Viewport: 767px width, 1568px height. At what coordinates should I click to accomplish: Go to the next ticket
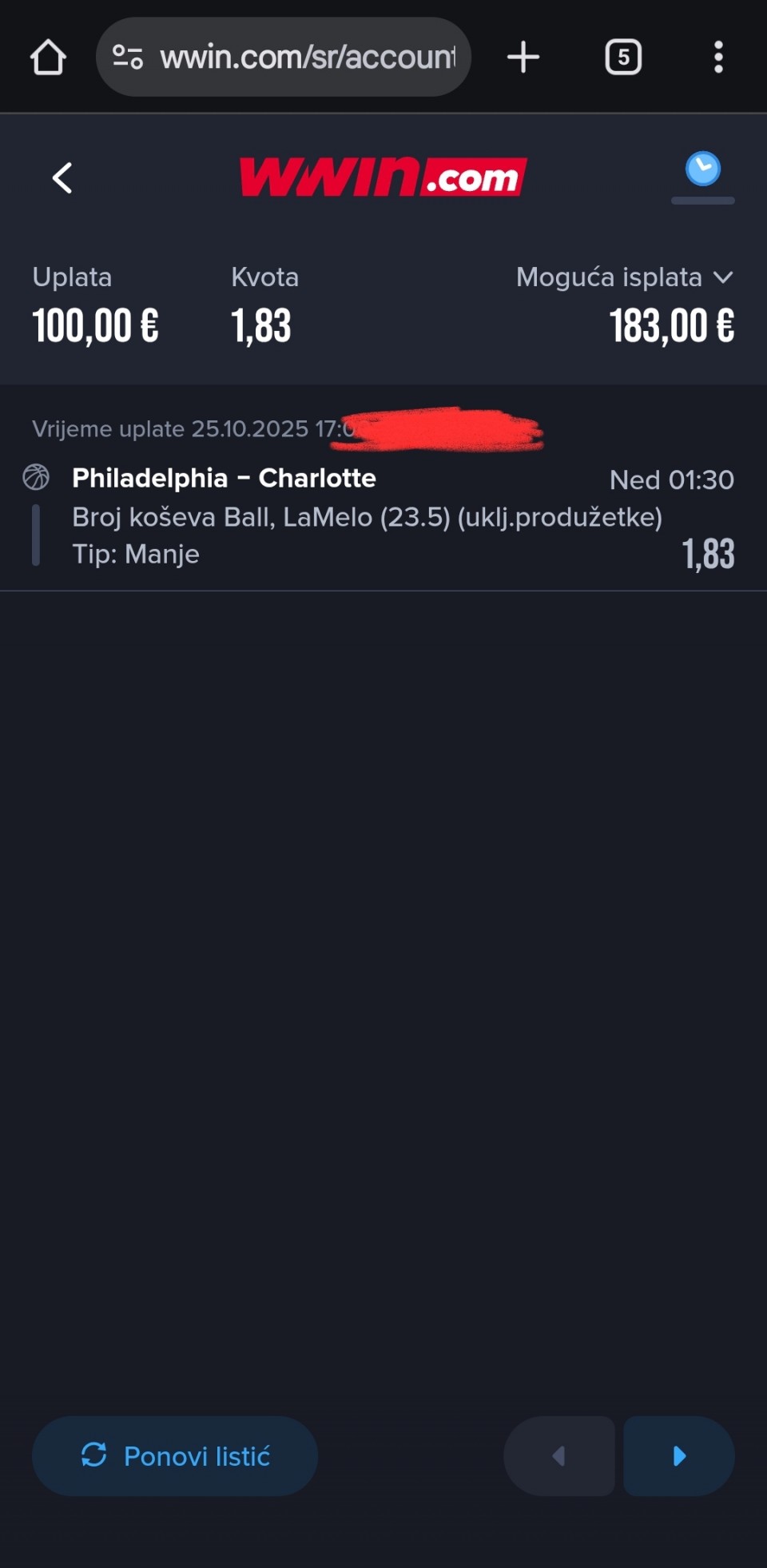(679, 1455)
